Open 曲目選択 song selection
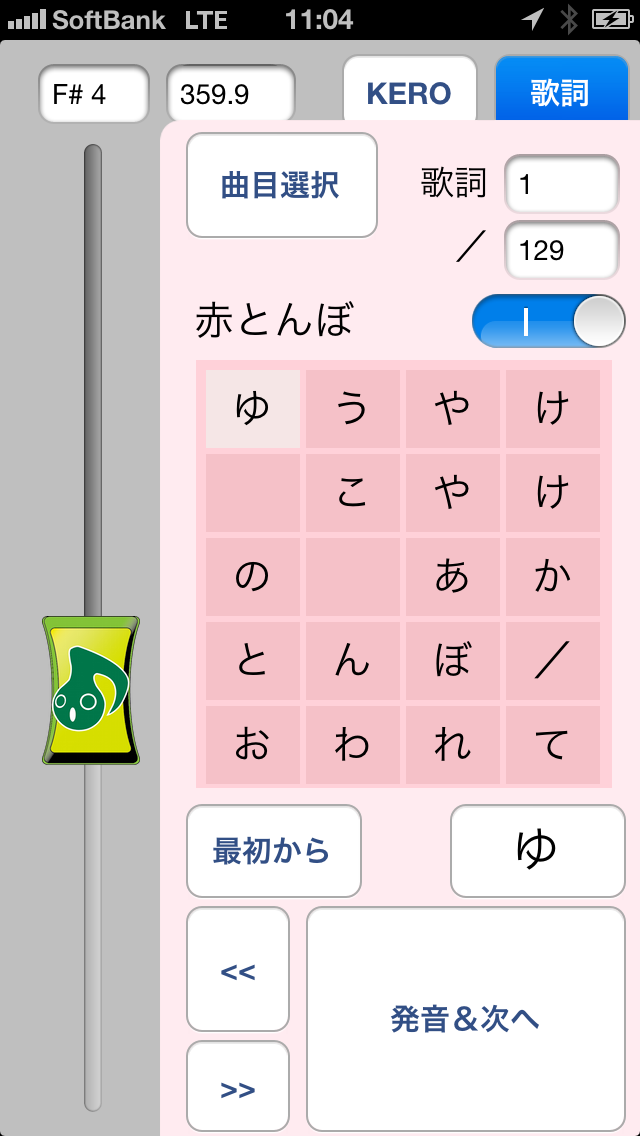 281,186
